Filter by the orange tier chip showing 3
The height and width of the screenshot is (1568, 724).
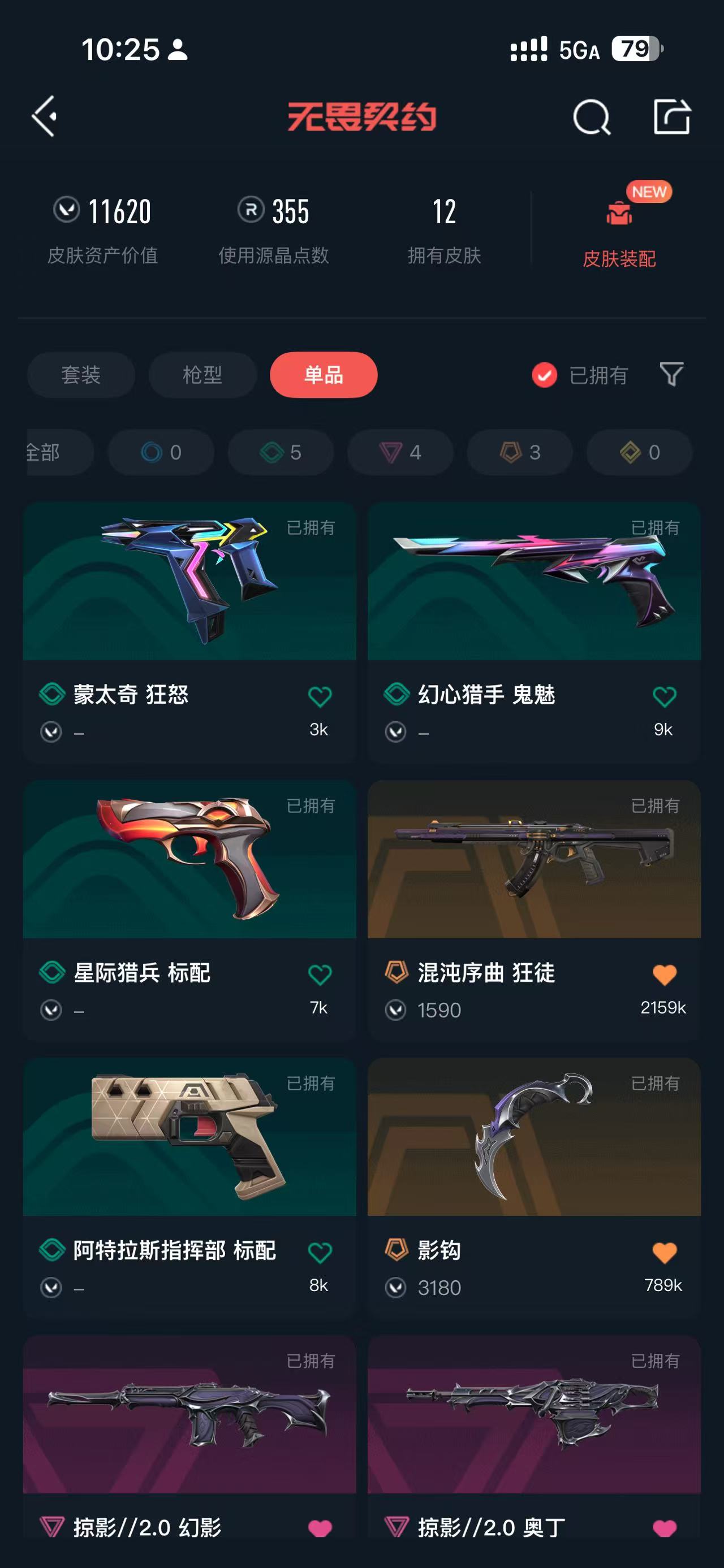(519, 452)
